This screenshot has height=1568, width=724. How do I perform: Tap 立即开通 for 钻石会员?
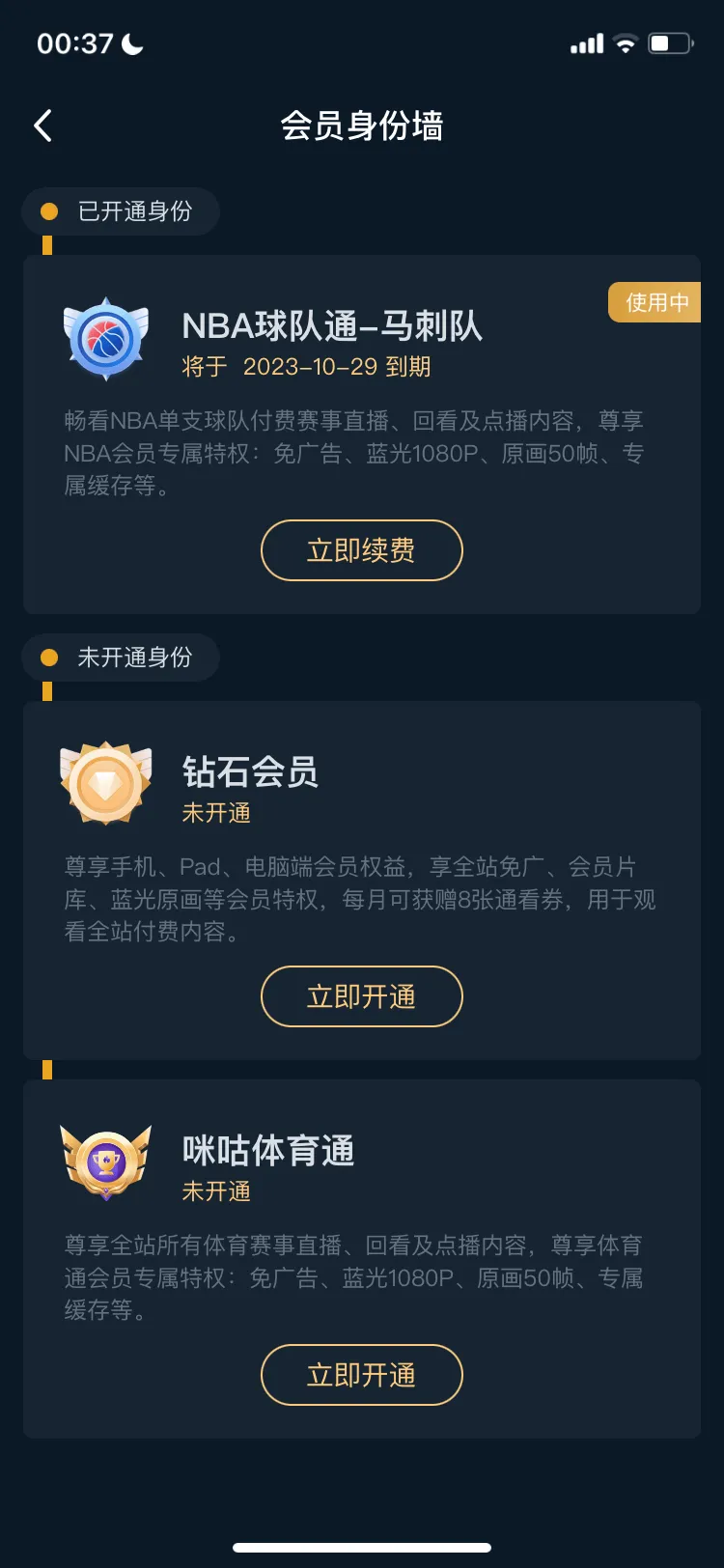361,996
